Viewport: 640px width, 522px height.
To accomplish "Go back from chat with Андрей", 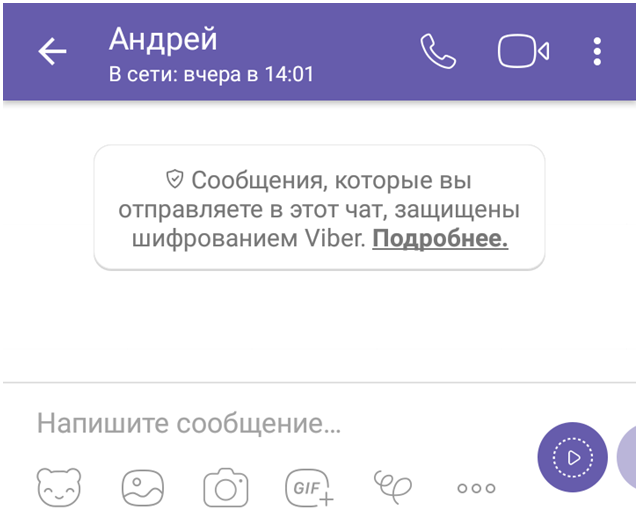I will (x=52, y=52).
